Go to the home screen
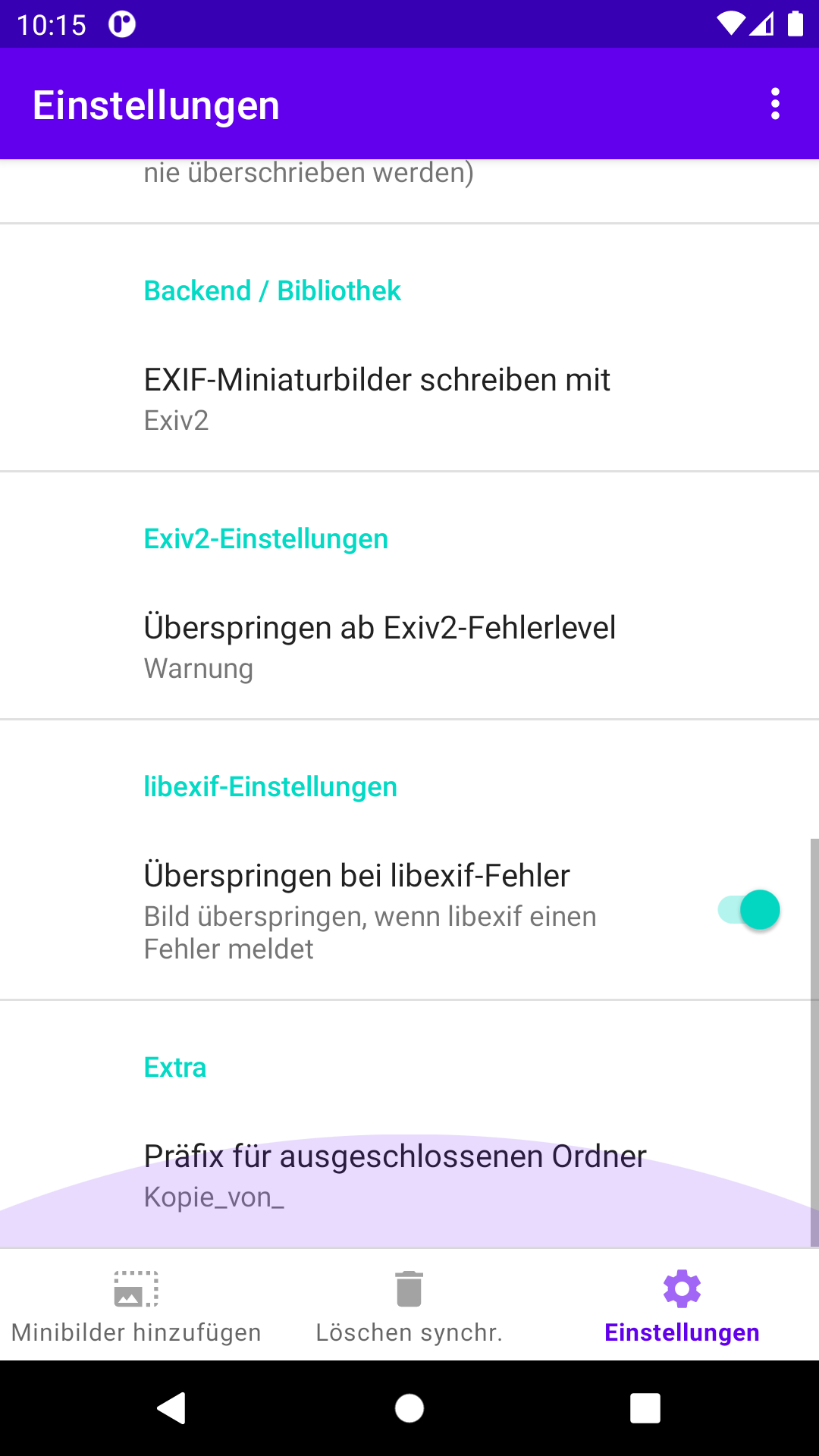Viewport: 819px width, 1456px height. coord(409,1408)
